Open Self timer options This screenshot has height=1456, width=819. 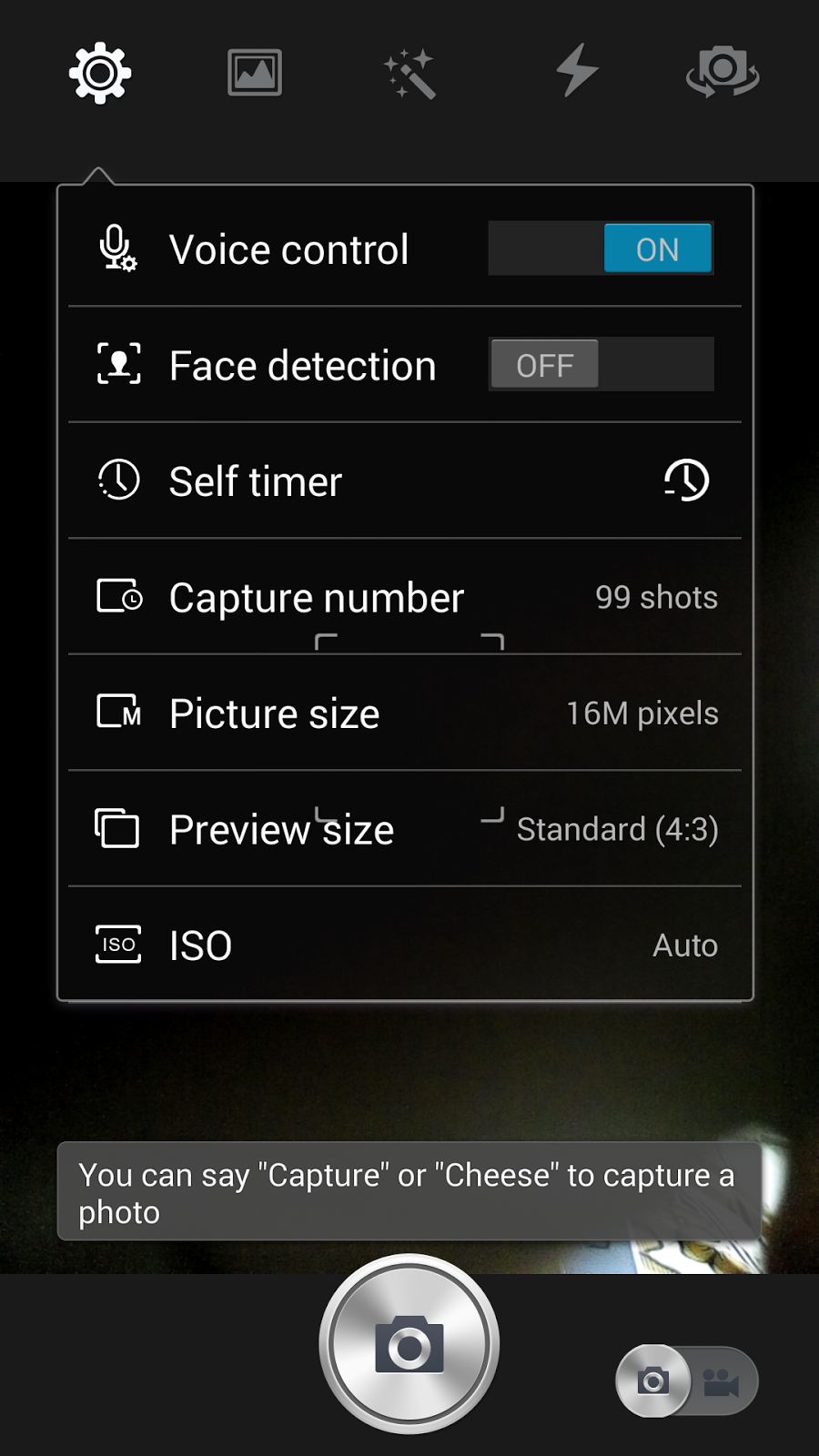coord(405,480)
